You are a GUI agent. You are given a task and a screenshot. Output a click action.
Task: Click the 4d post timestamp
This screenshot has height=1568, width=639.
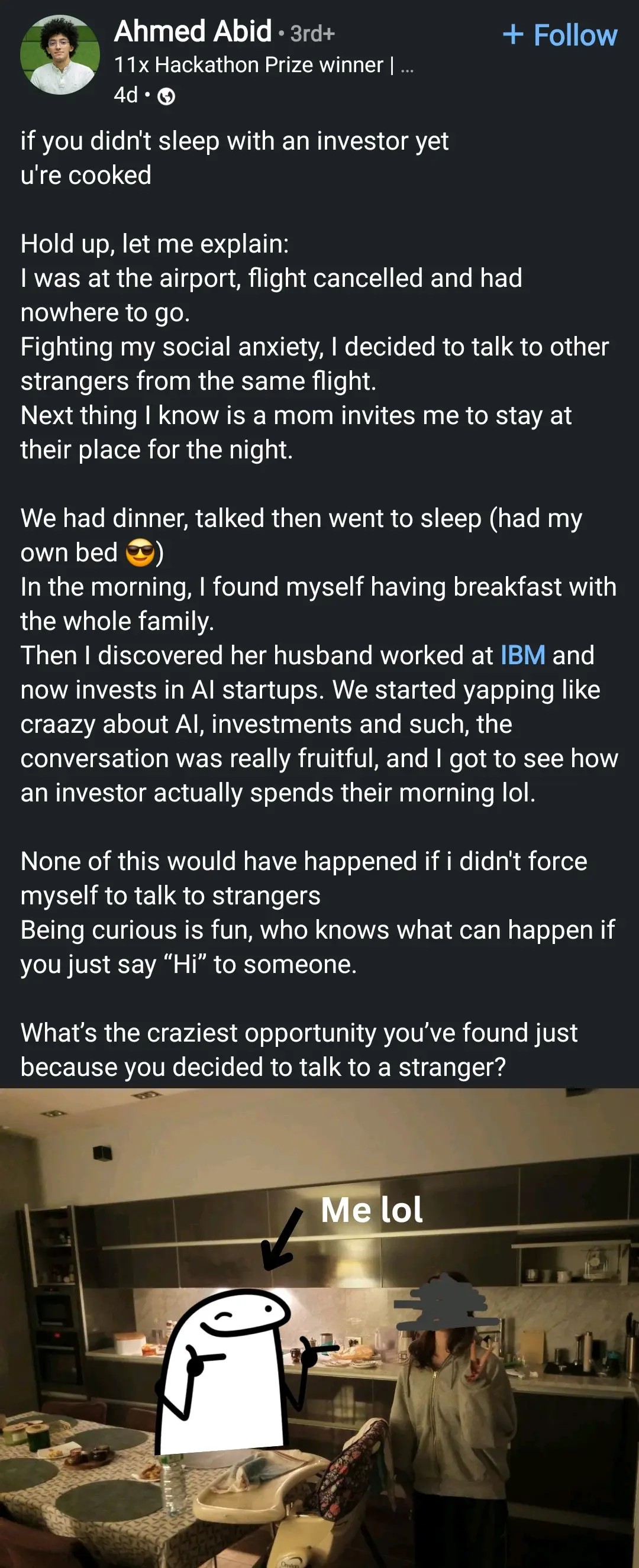click(x=126, y=95)
